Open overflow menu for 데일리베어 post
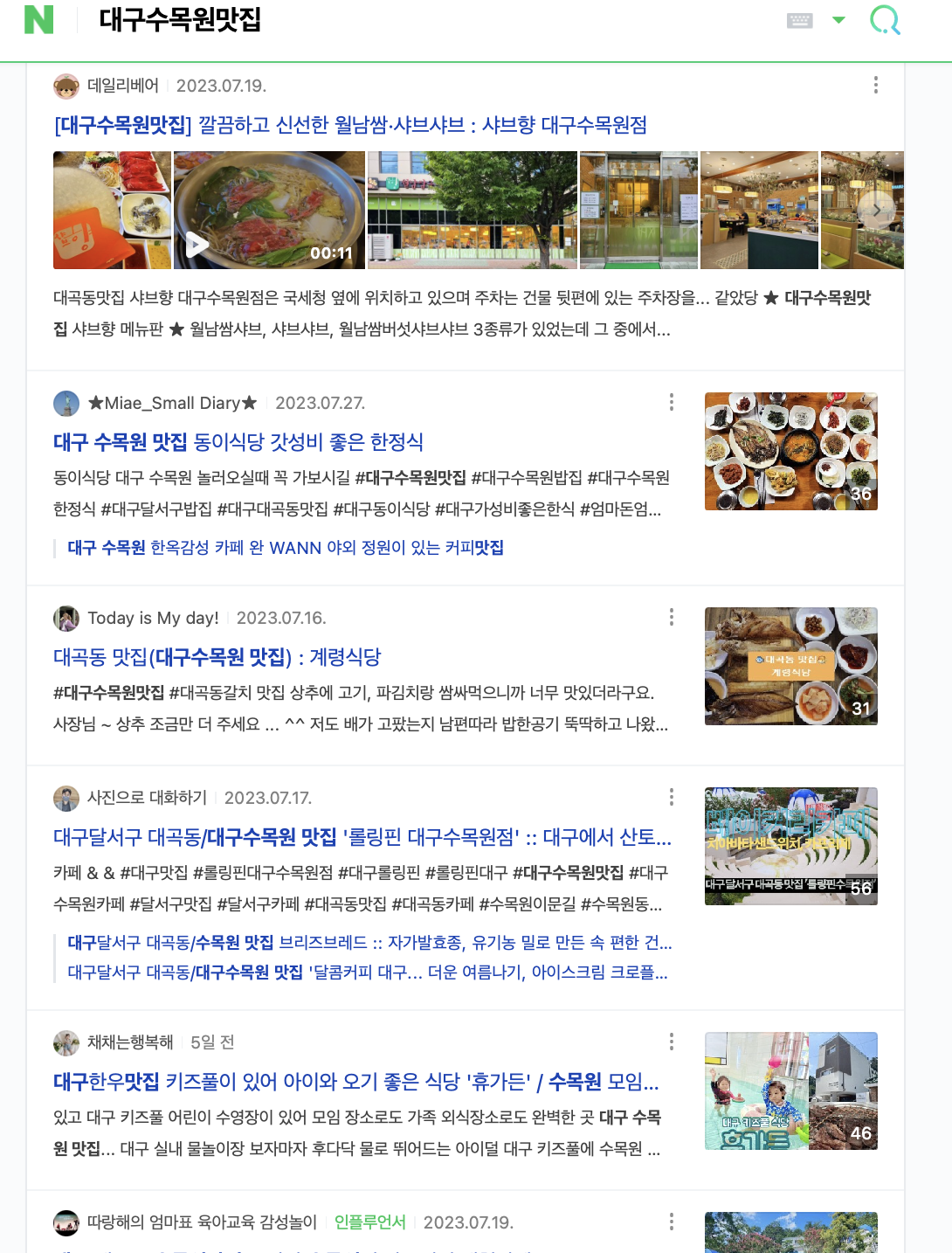This screenshot has height=1253, width=952. click(875, 85)
